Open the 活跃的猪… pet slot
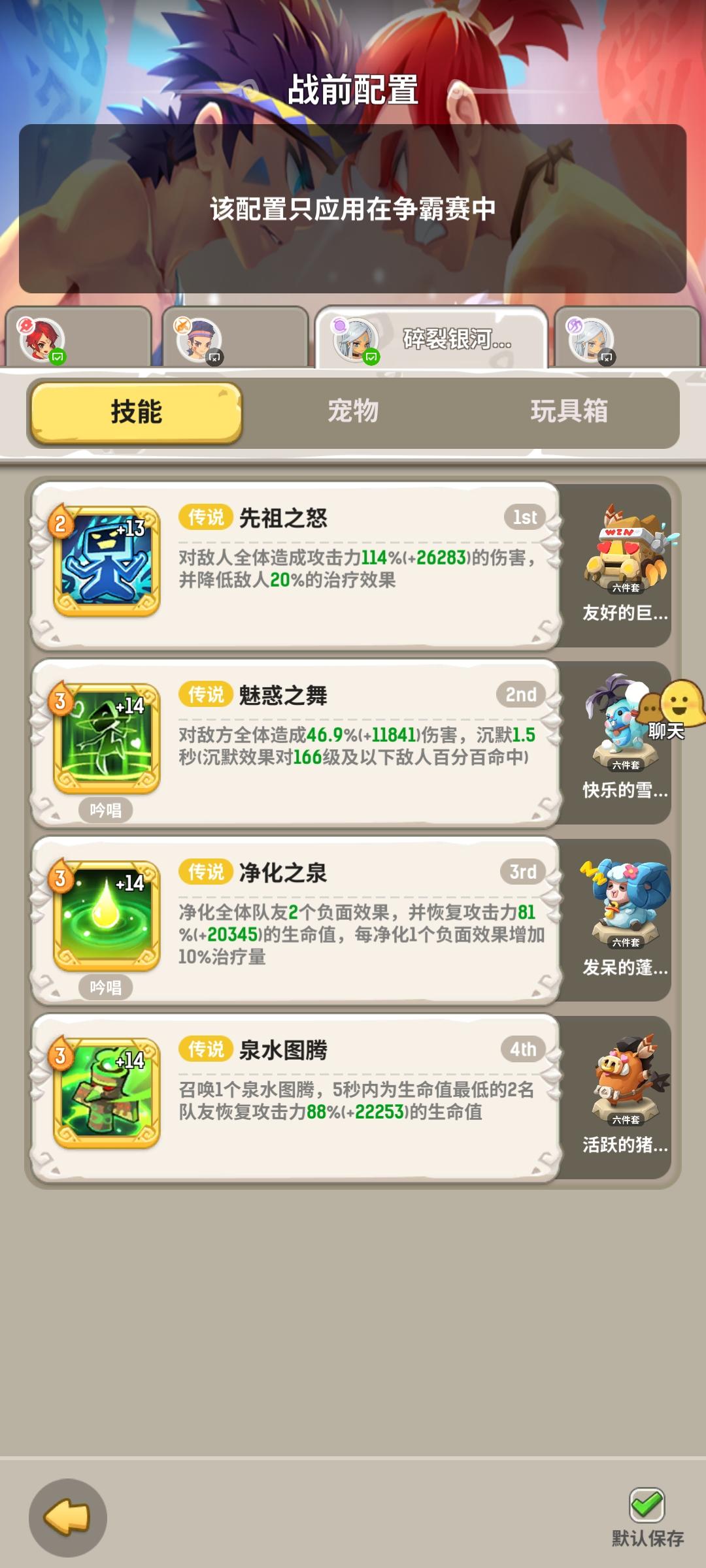Viewport: 706px width, 1568px height. (x=620, y=1098)
